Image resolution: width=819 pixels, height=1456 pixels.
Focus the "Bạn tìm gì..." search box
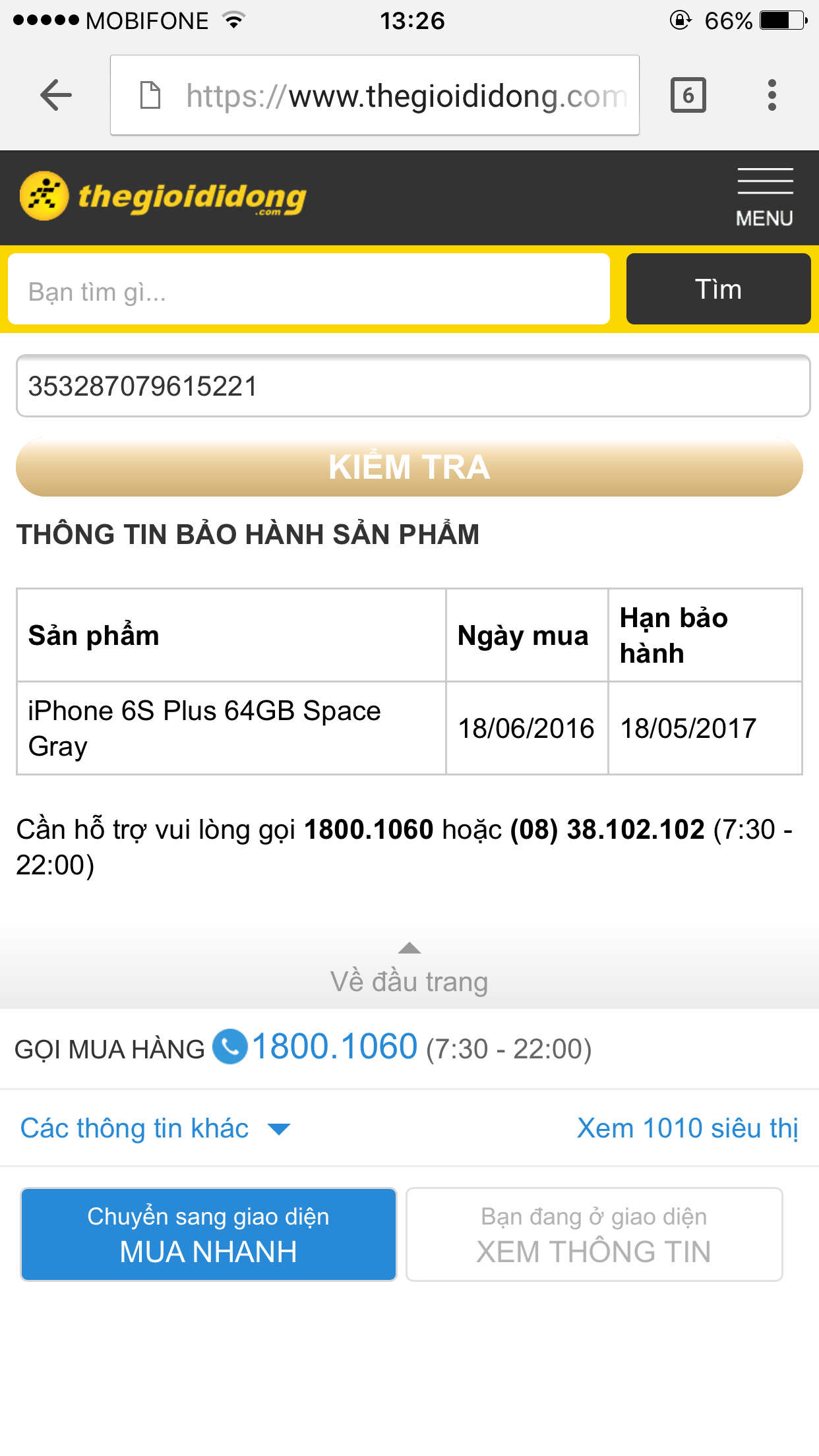(309, 289)
